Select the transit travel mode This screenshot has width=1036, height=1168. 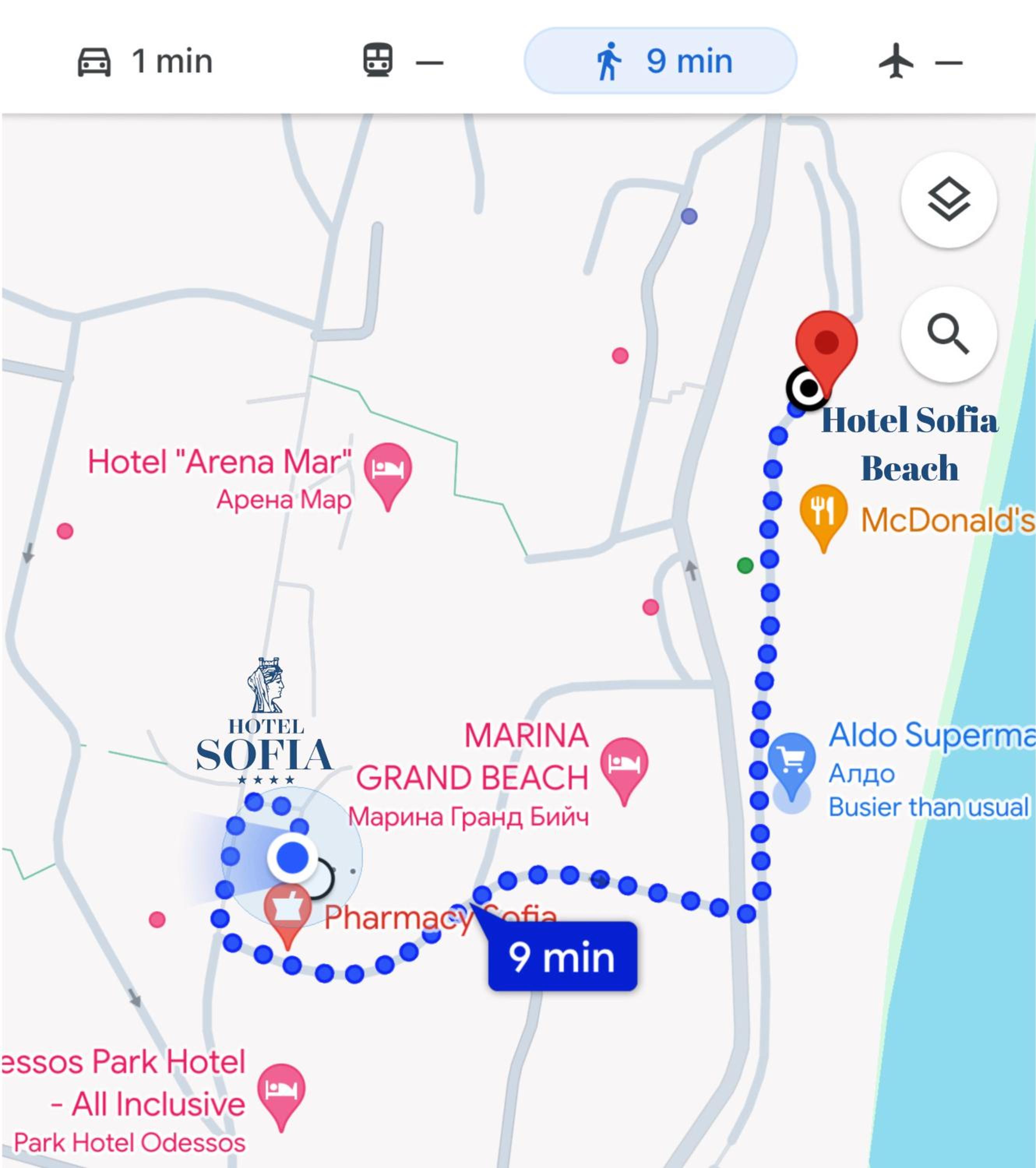coord(402,61)
